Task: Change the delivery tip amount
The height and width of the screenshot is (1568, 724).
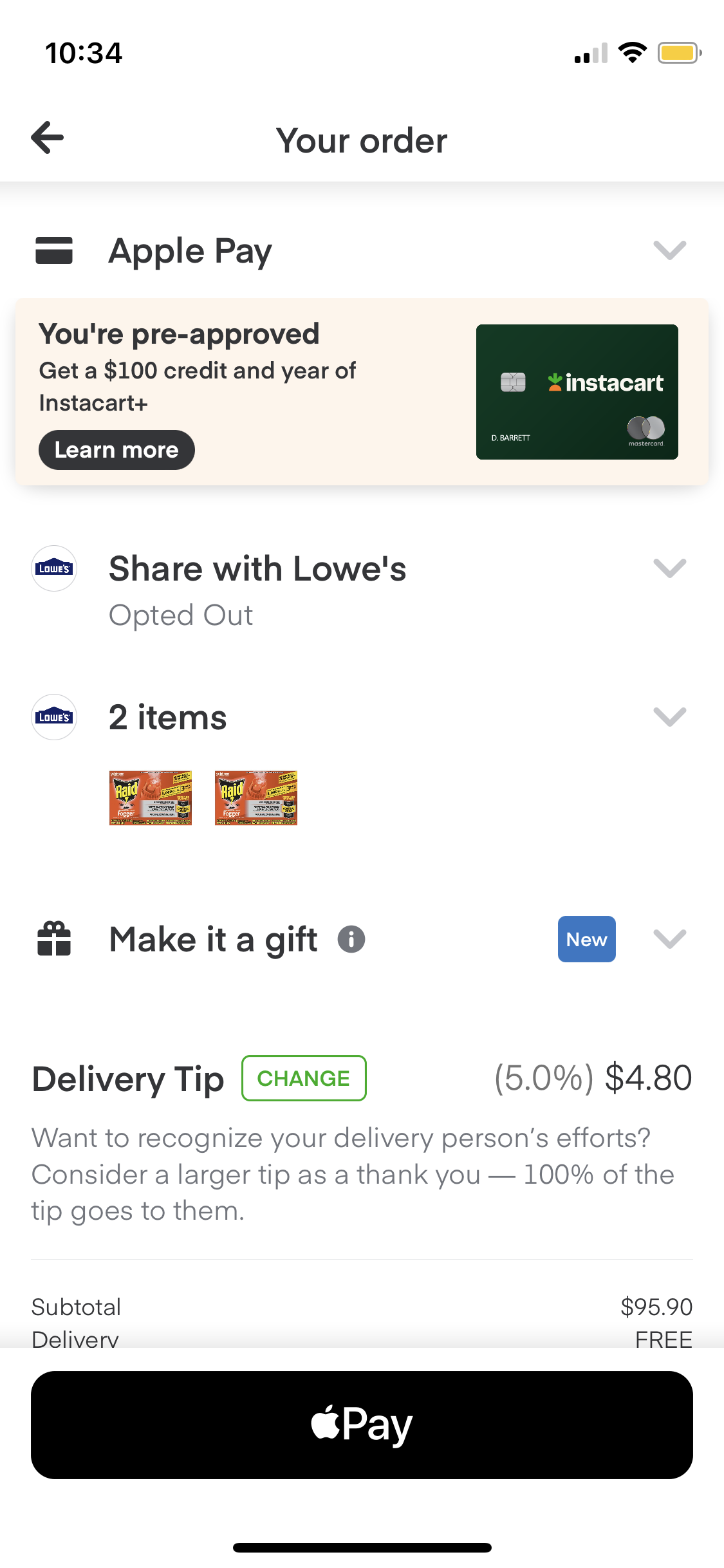Action: pos(304,1078)
